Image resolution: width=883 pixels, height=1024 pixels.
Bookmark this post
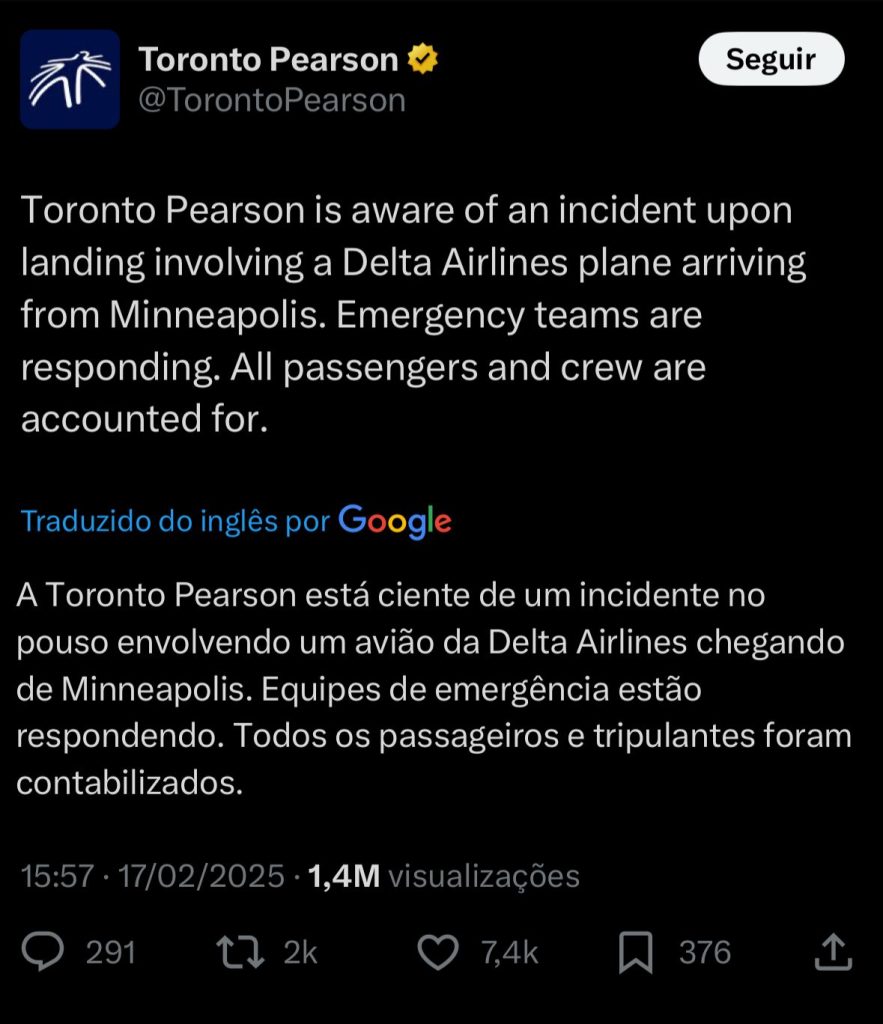(x=635, y=952)
